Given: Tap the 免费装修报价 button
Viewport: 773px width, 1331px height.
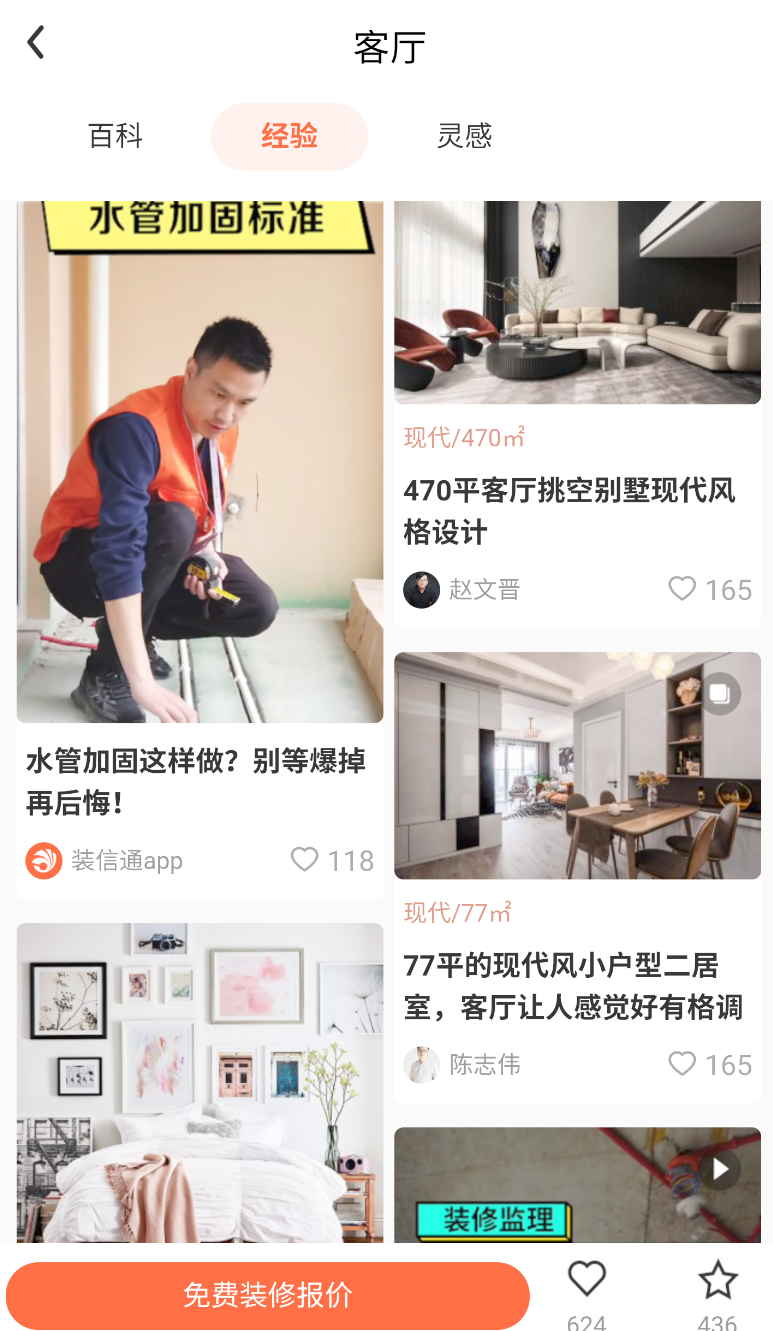Looking at the screenshot, I should pos(267,1295).
